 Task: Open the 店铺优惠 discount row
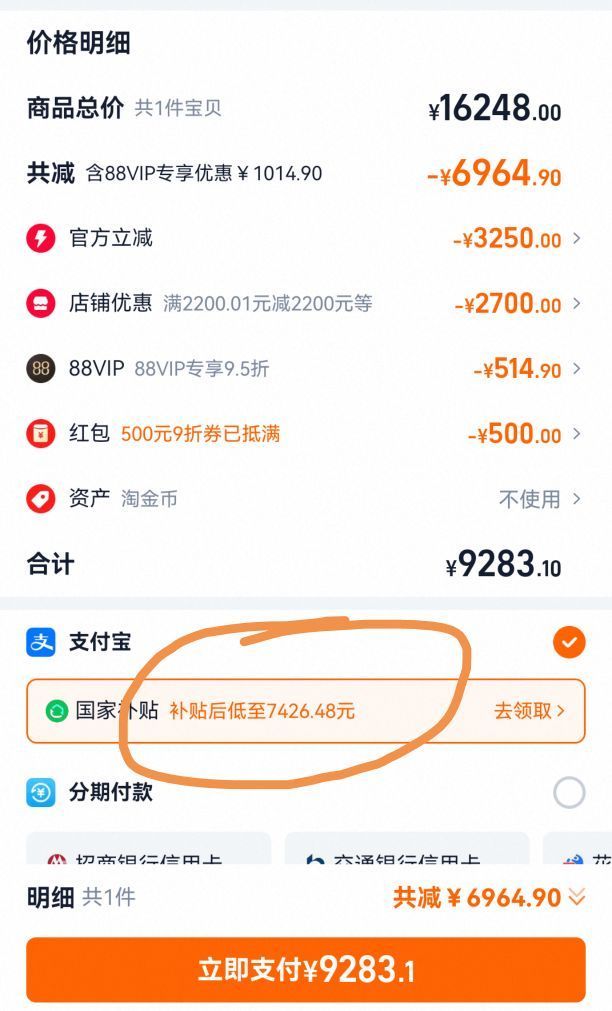click(305, 303)
